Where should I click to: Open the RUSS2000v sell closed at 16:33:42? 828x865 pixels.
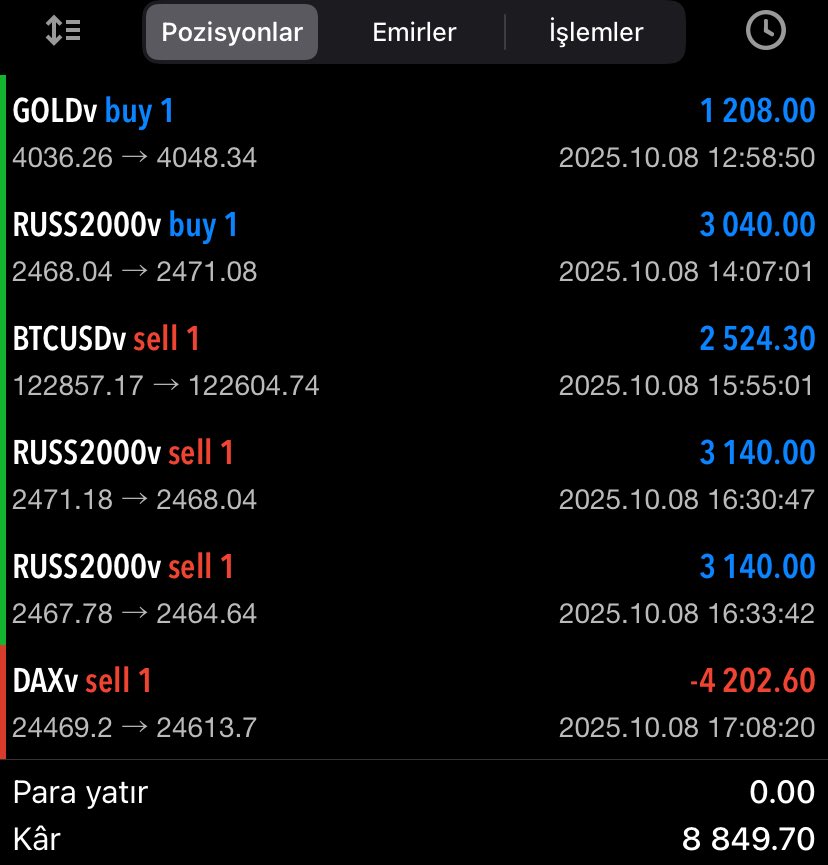[414, 588]
